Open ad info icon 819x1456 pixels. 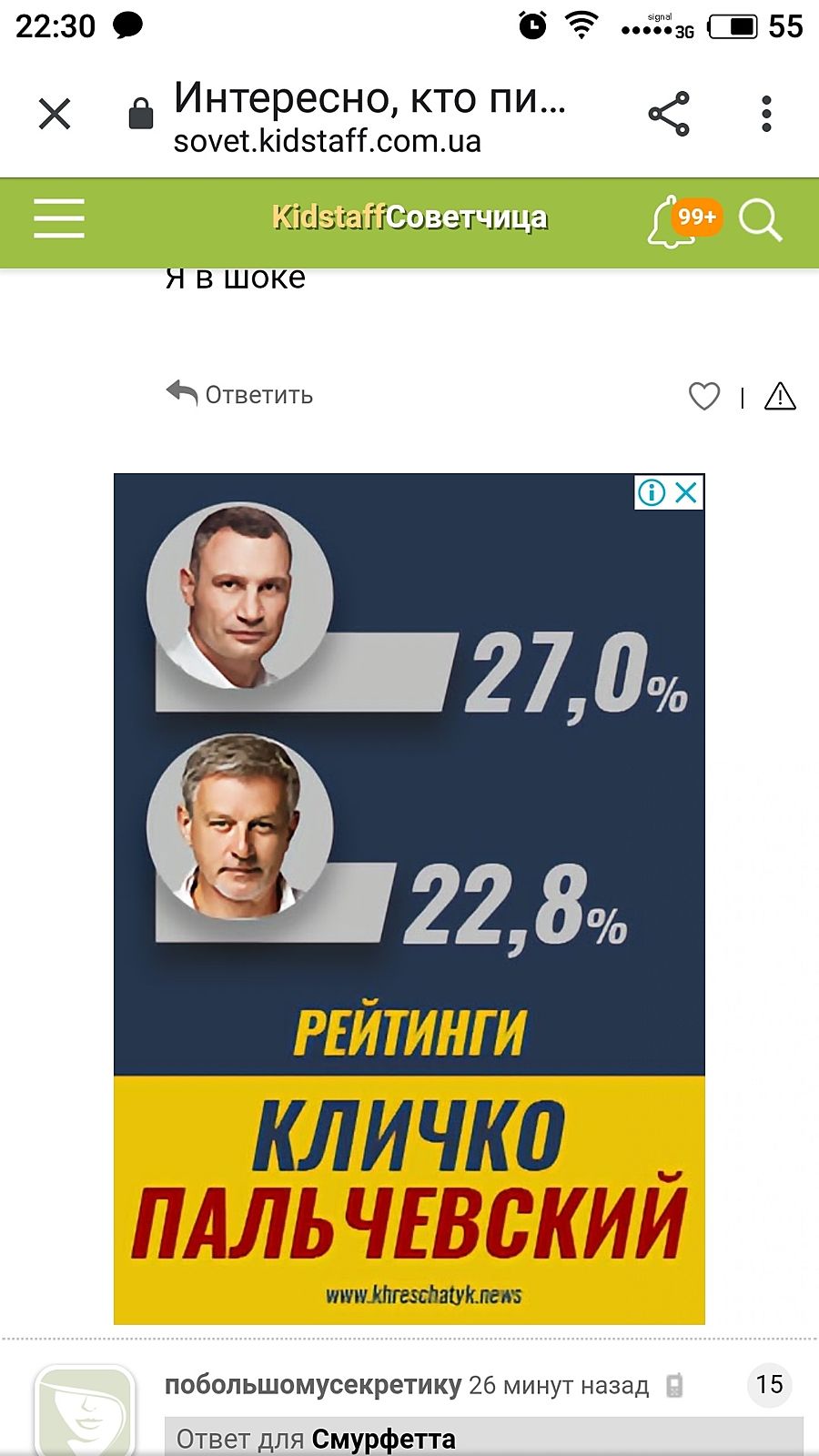[x=652, y=492]
